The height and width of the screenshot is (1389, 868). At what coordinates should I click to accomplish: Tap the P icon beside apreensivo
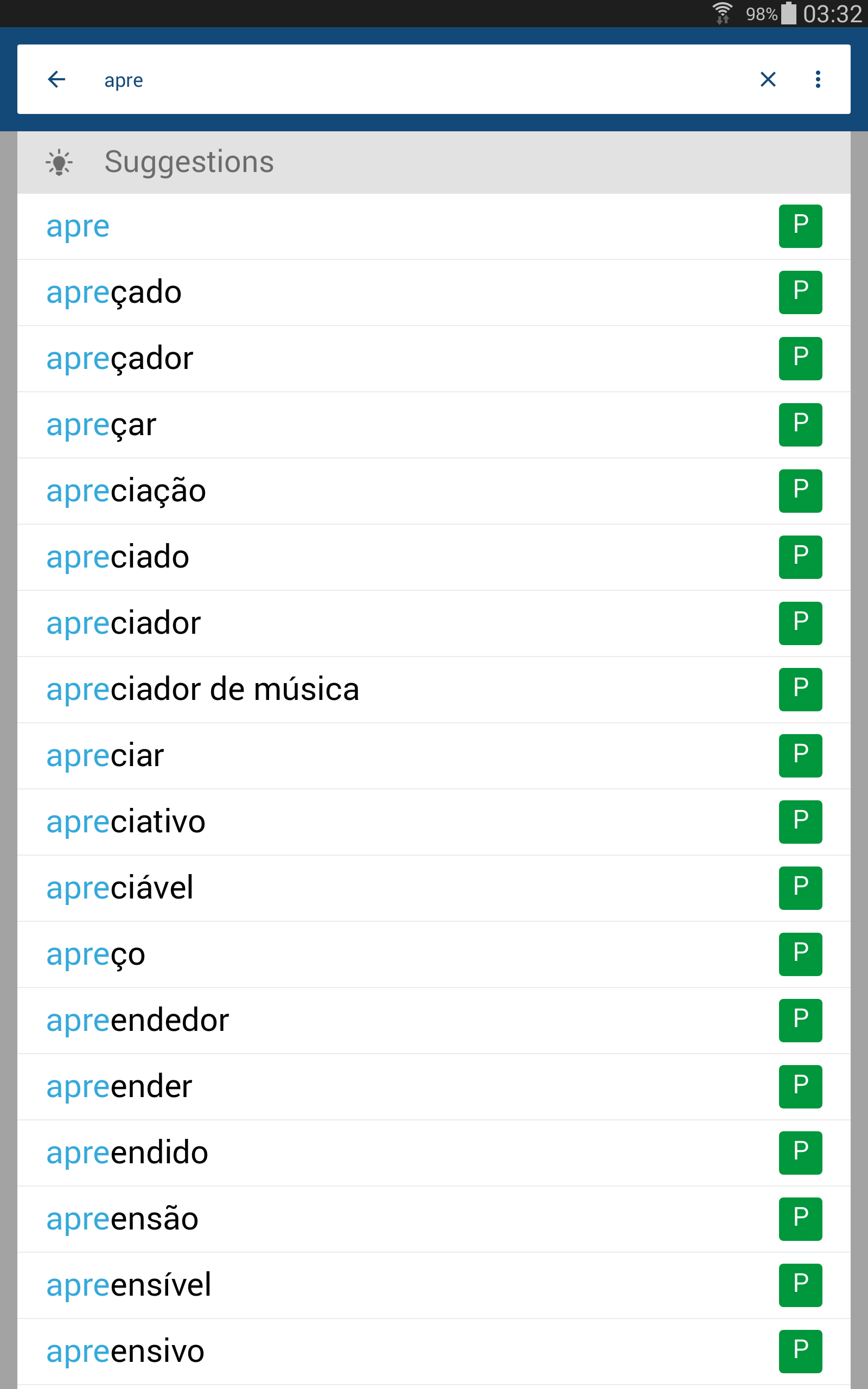800,1350
